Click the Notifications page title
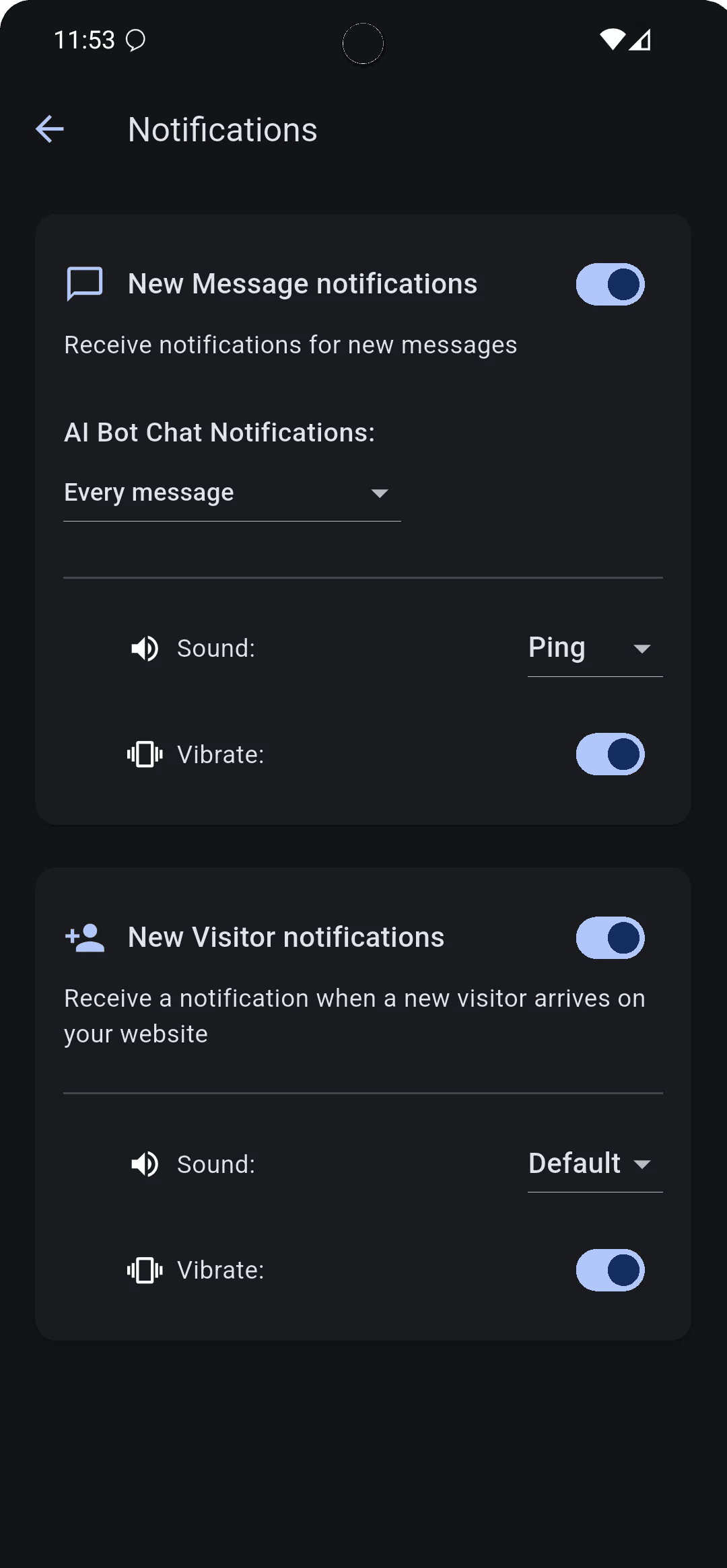 point(223,129)
